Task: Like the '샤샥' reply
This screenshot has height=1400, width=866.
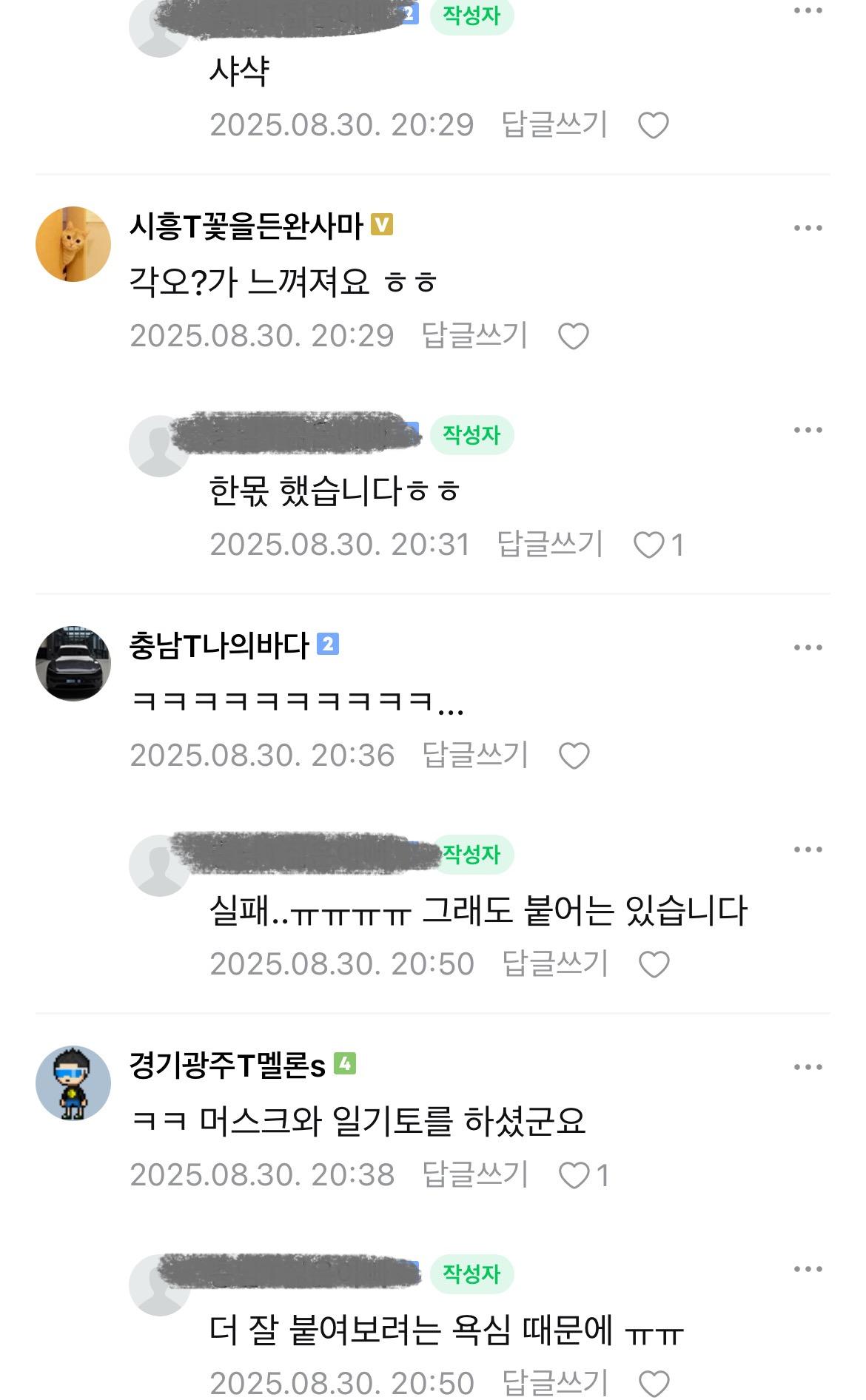Action: (653, 125)
